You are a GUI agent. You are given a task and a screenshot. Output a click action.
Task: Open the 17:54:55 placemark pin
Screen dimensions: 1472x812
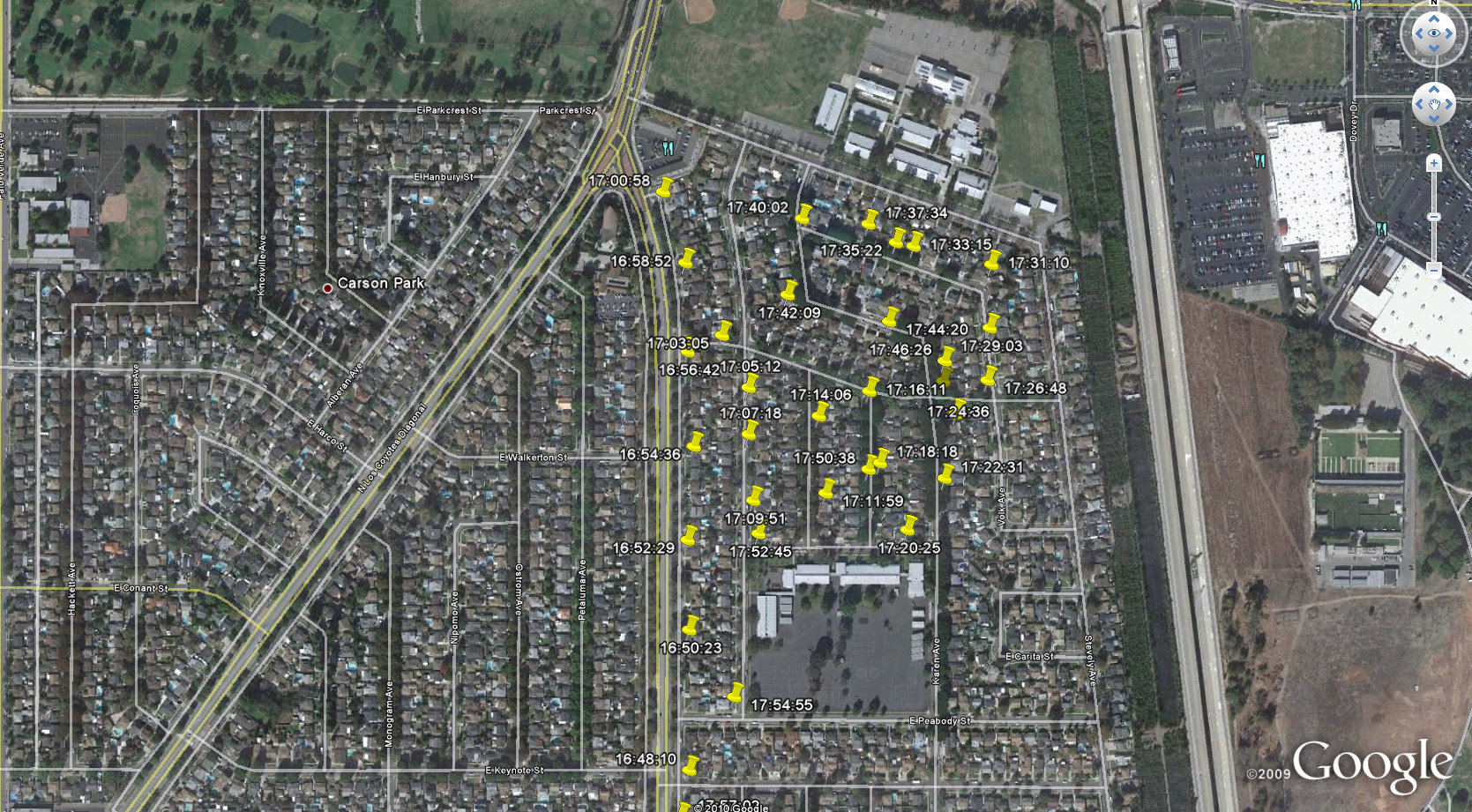coord(735,693)
